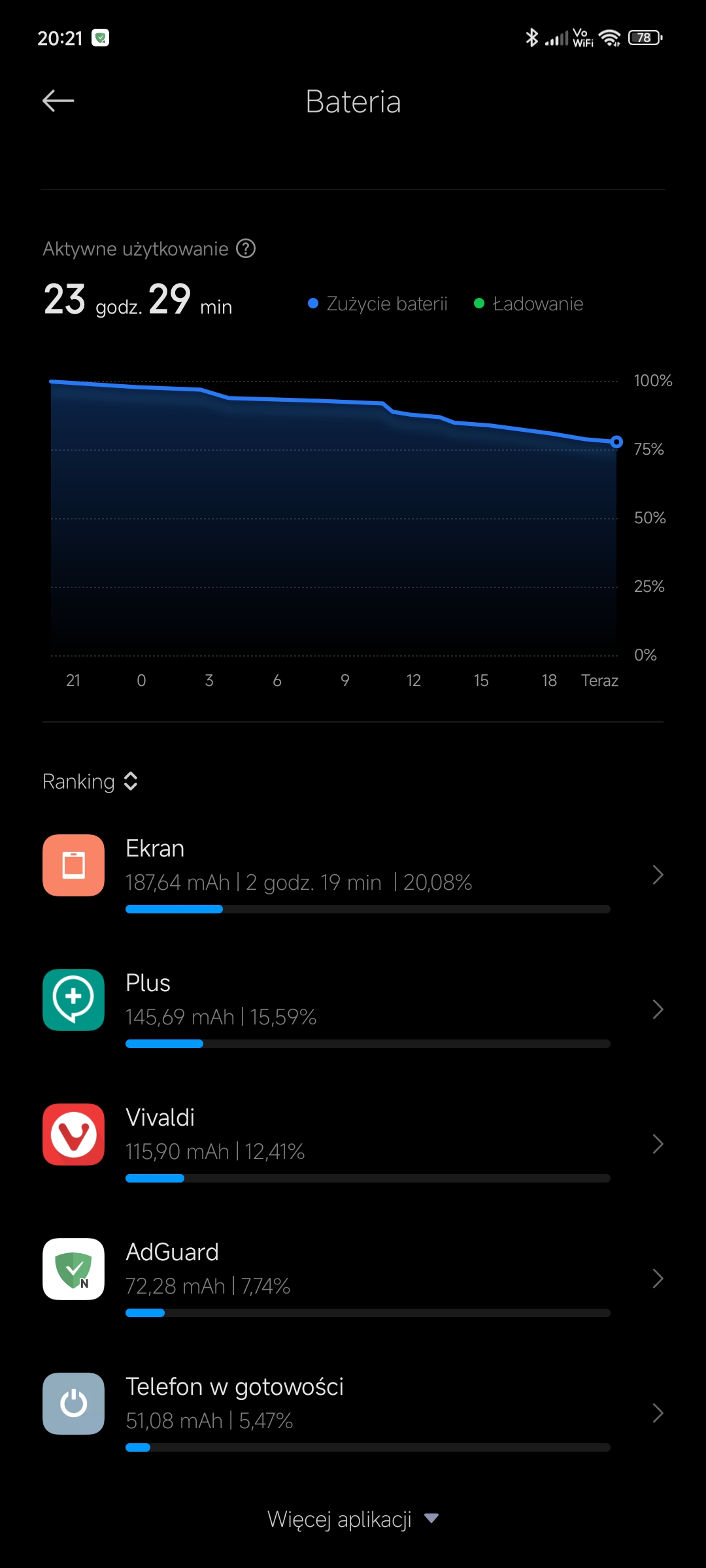
Task: Open the help icon next to Aktywne użytkowanie
Action: [246, 249]
